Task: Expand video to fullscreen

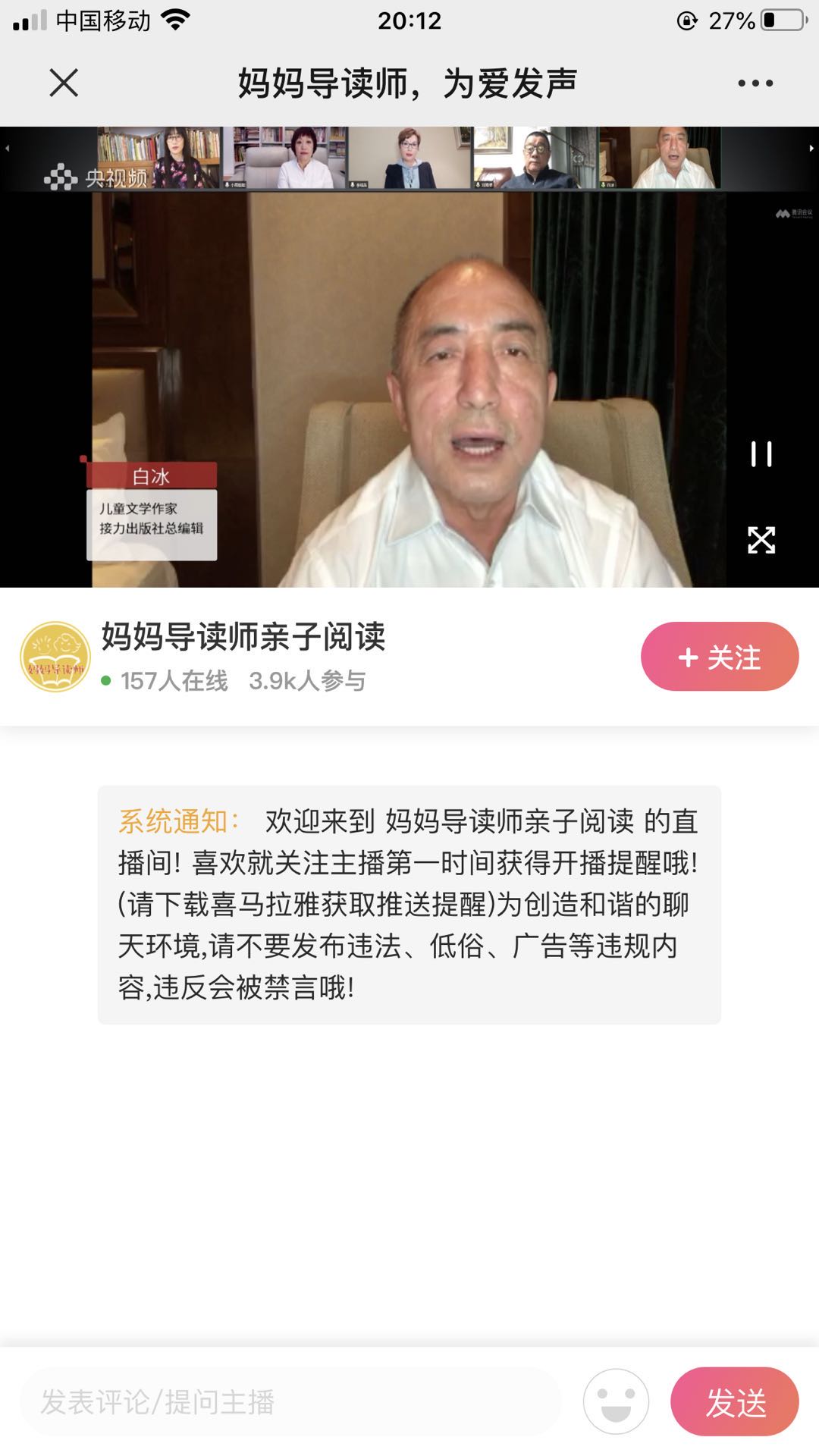Action: point(761,540)
